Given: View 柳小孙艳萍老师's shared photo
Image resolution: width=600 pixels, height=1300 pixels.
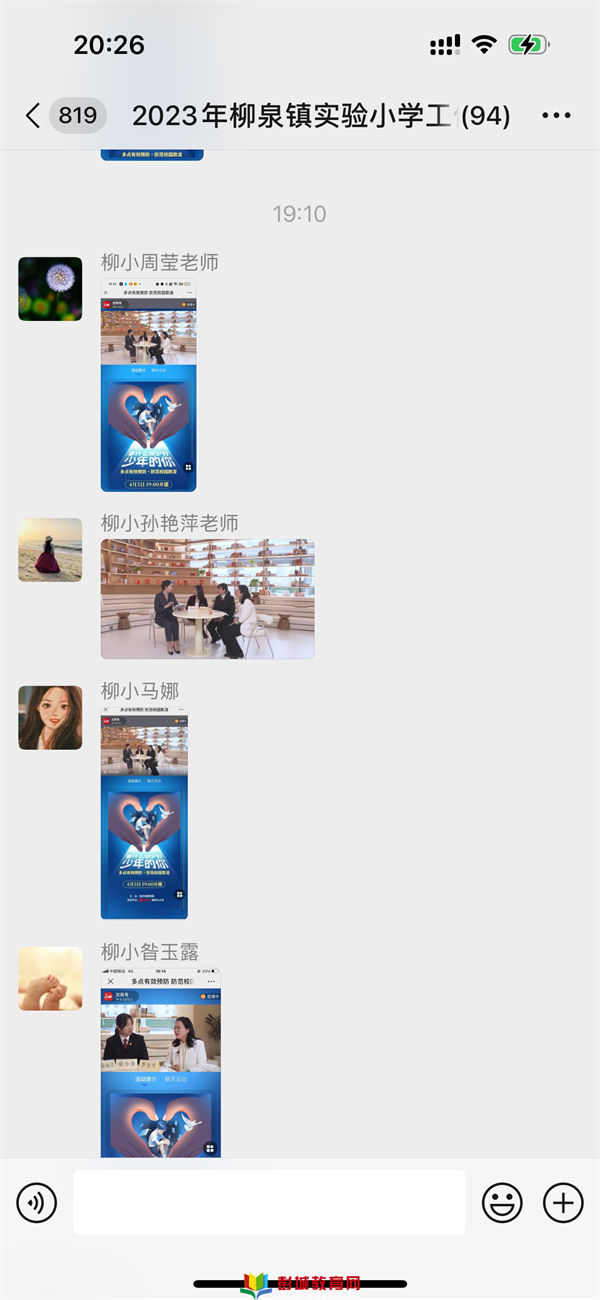Looking at the screenshot, I should (207, 599).
